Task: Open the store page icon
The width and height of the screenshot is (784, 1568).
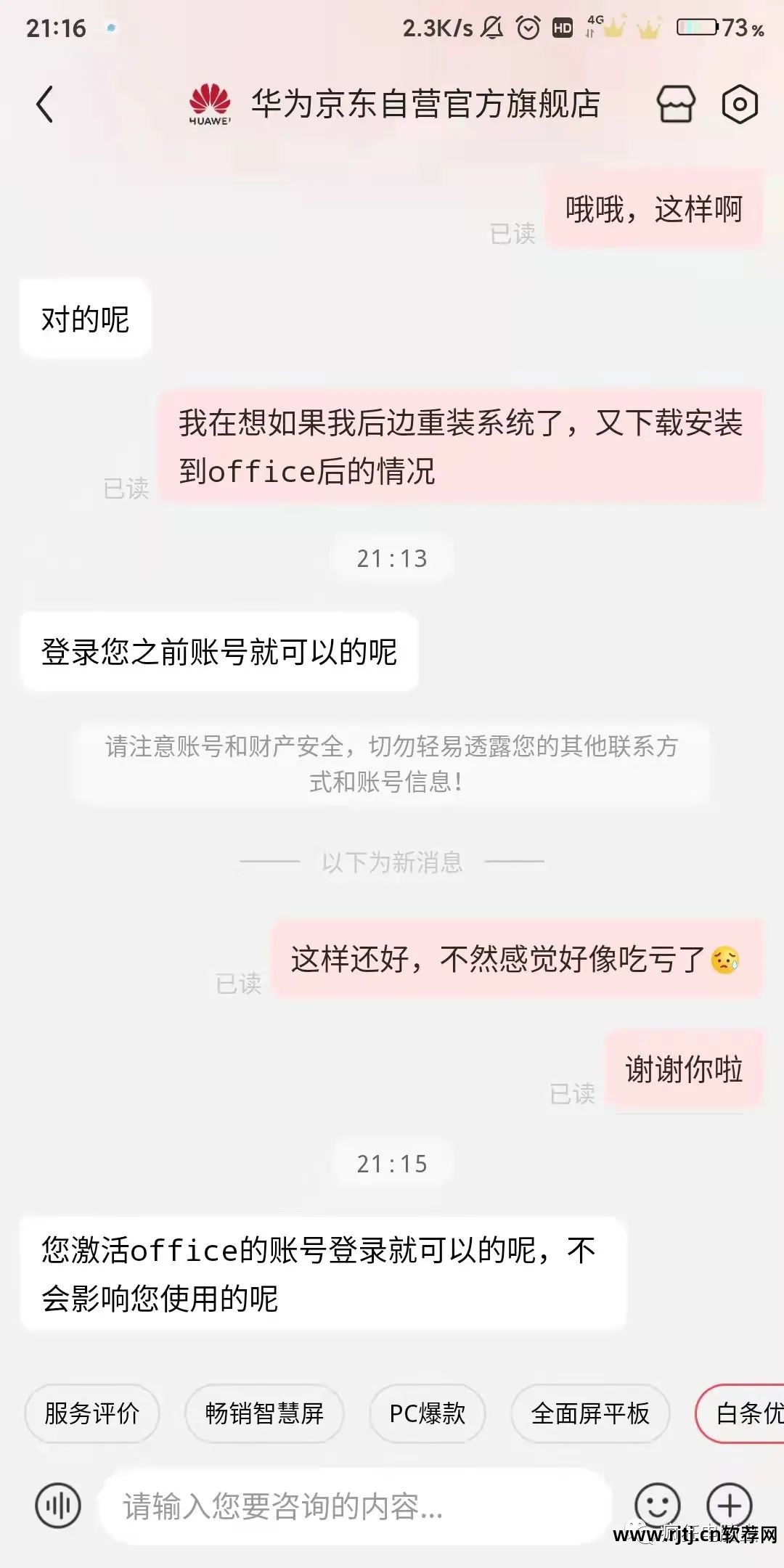Action: click(x=676, y=105)
